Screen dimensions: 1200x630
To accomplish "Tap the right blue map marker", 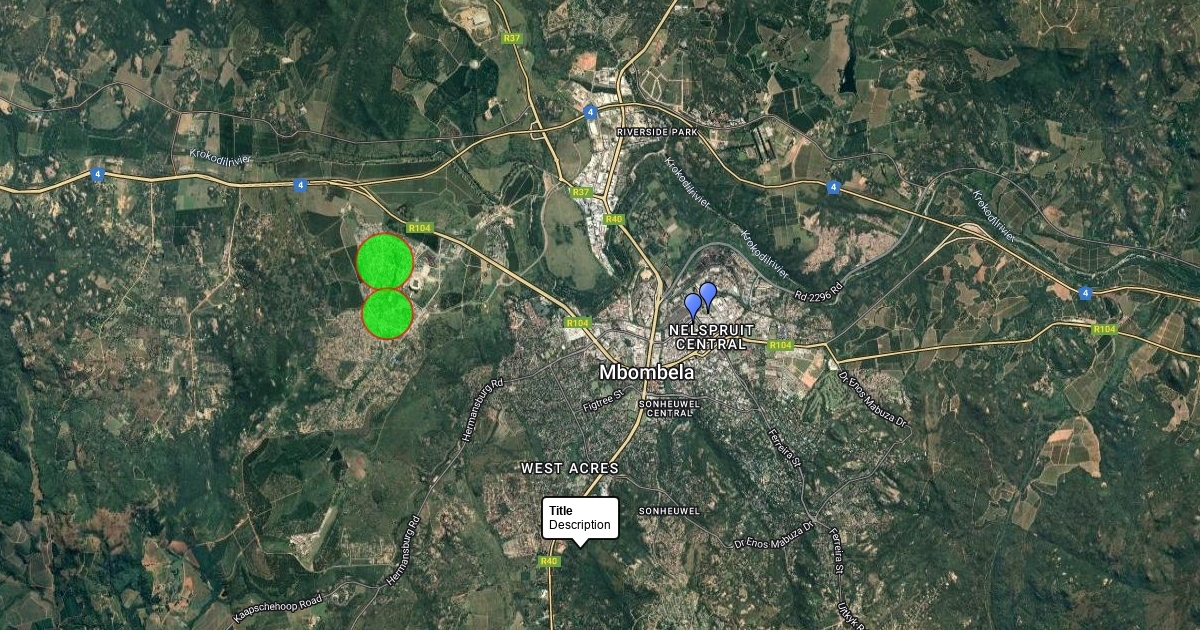I will click(708, 293).
